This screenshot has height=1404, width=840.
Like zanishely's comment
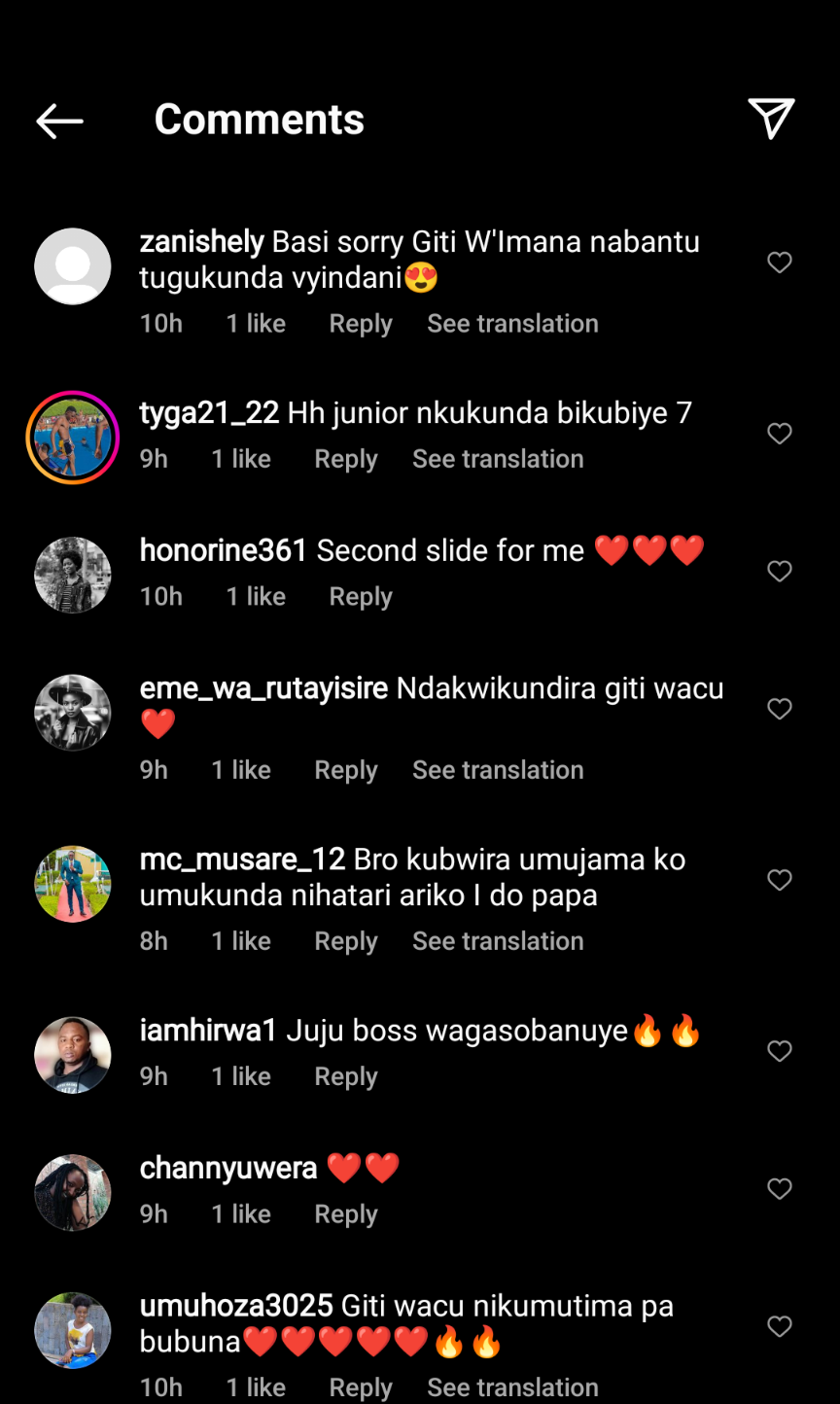[780, 263]
